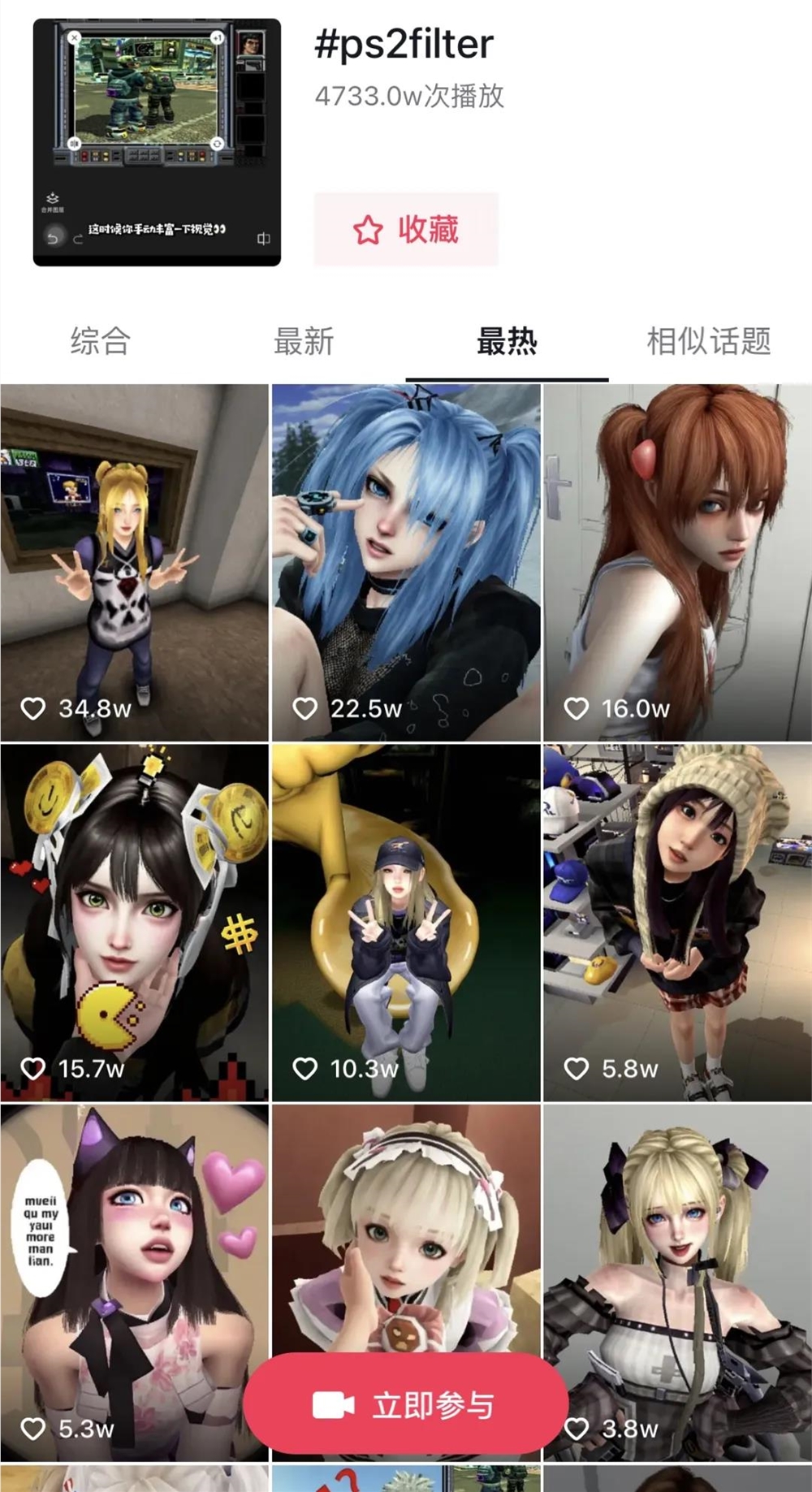Open the blue-haired video with 22.5w likes
This screenshot has width=812, height=1492.
click(406, 562)
